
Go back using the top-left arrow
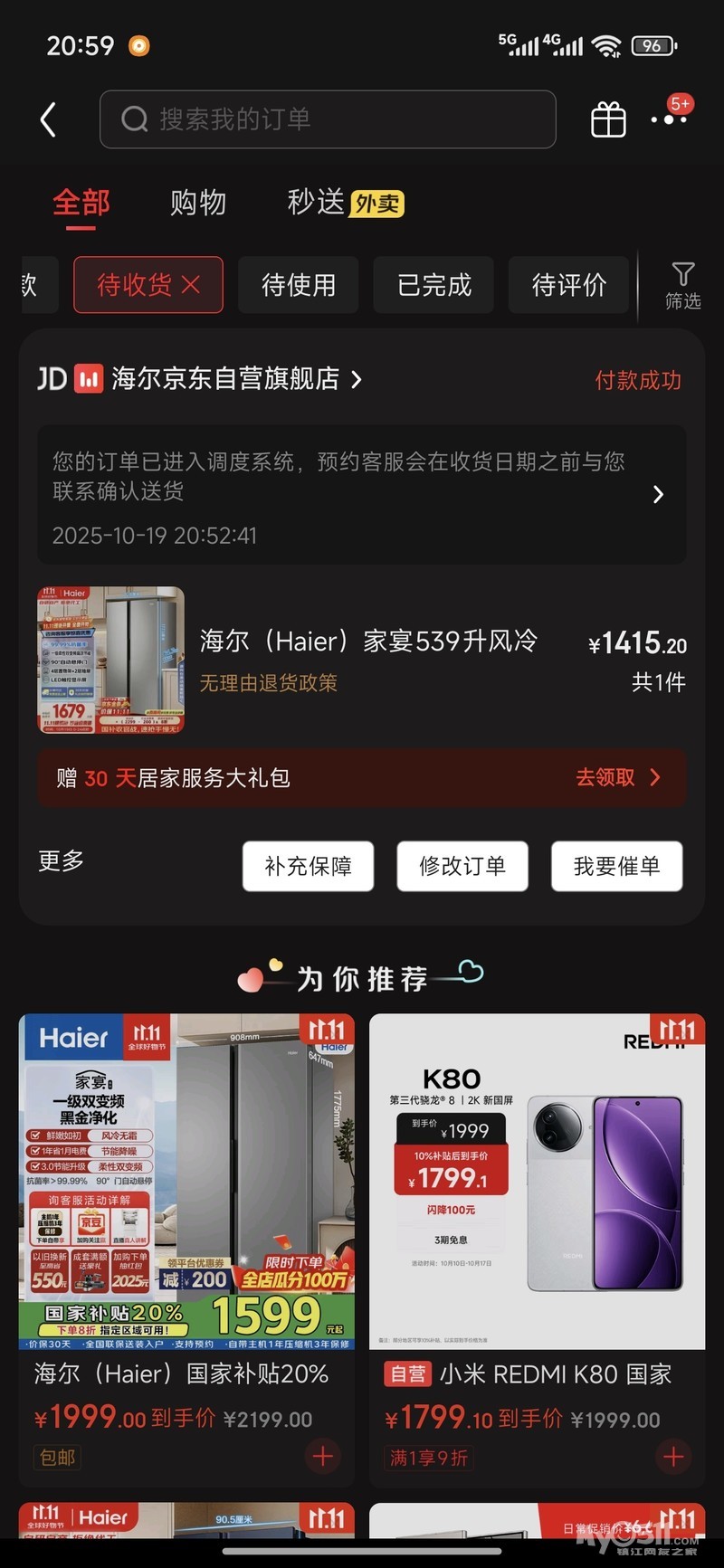[x=49, y=119]
